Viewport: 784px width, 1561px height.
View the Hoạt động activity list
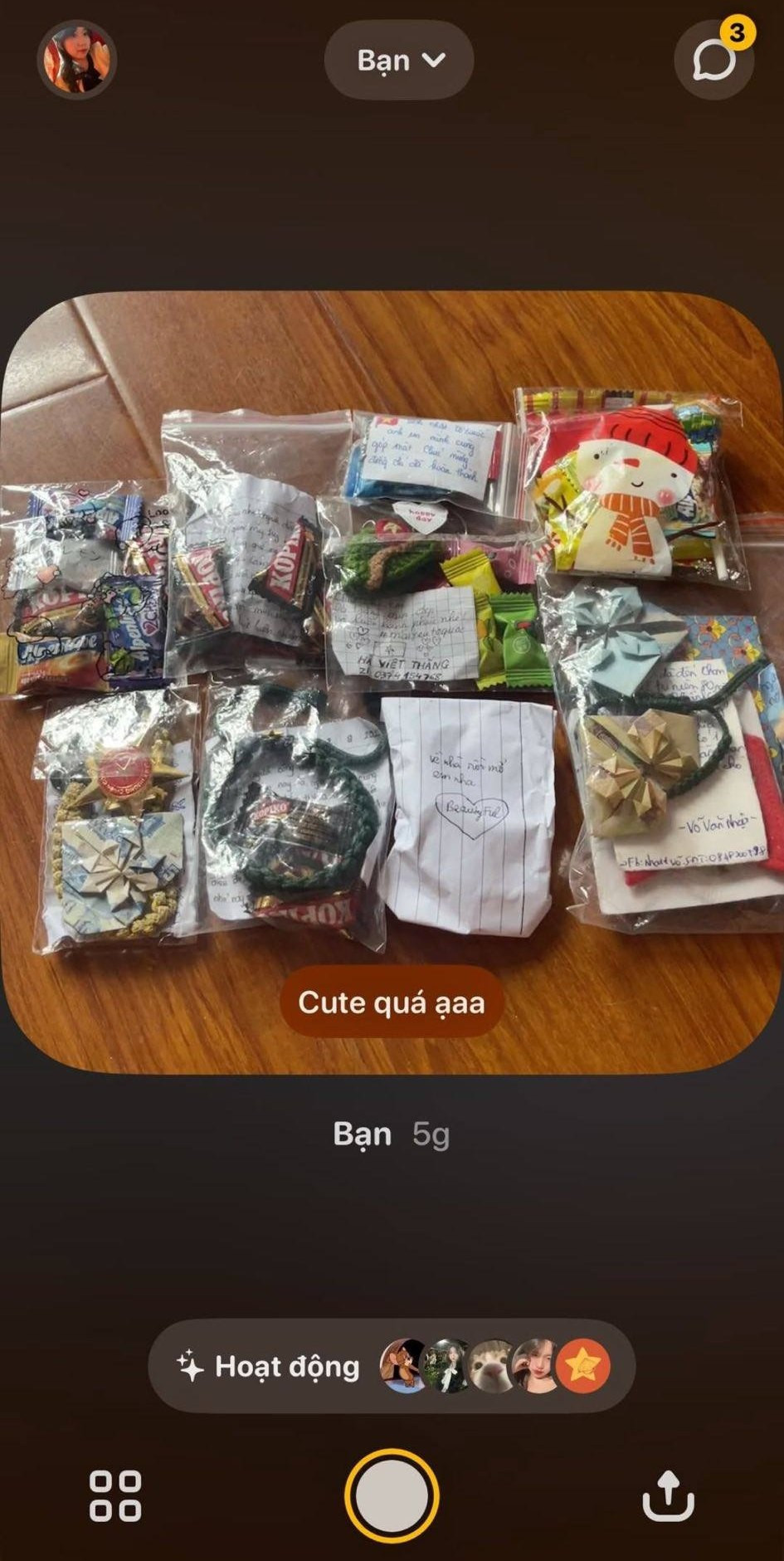[x=391, y=1365]
